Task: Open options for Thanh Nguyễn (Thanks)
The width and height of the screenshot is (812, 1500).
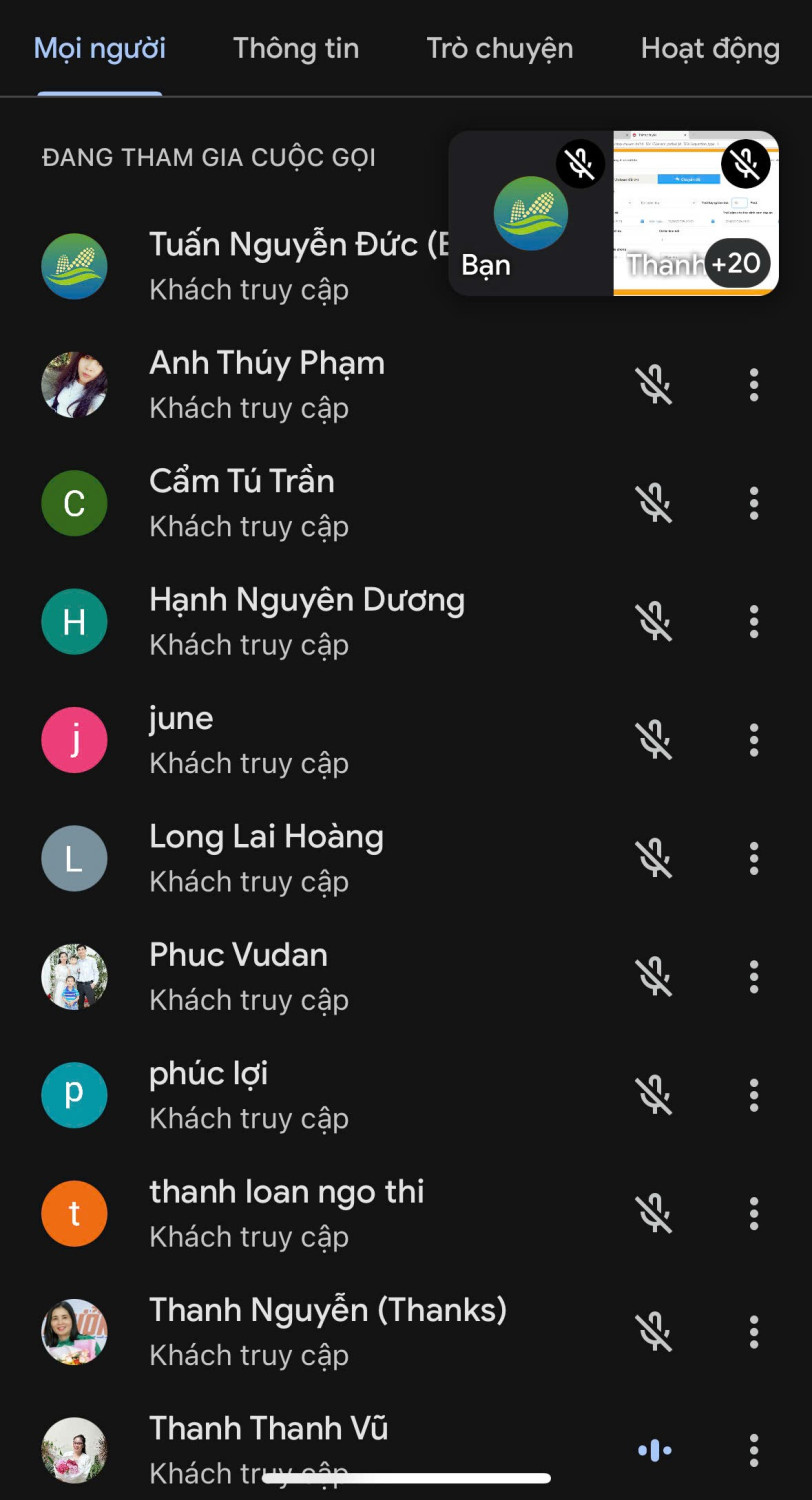Action: [754, 1331]
